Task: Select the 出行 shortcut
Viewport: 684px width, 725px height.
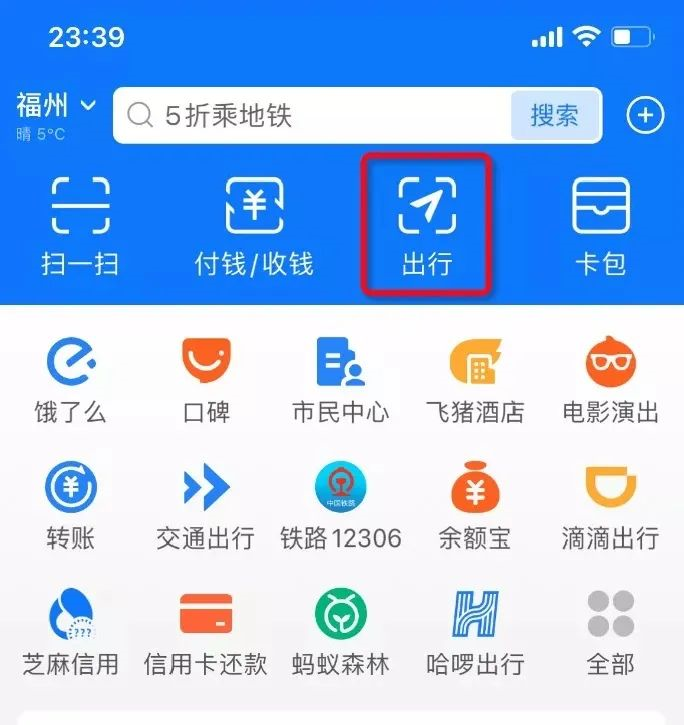Action: click(427, 225)
